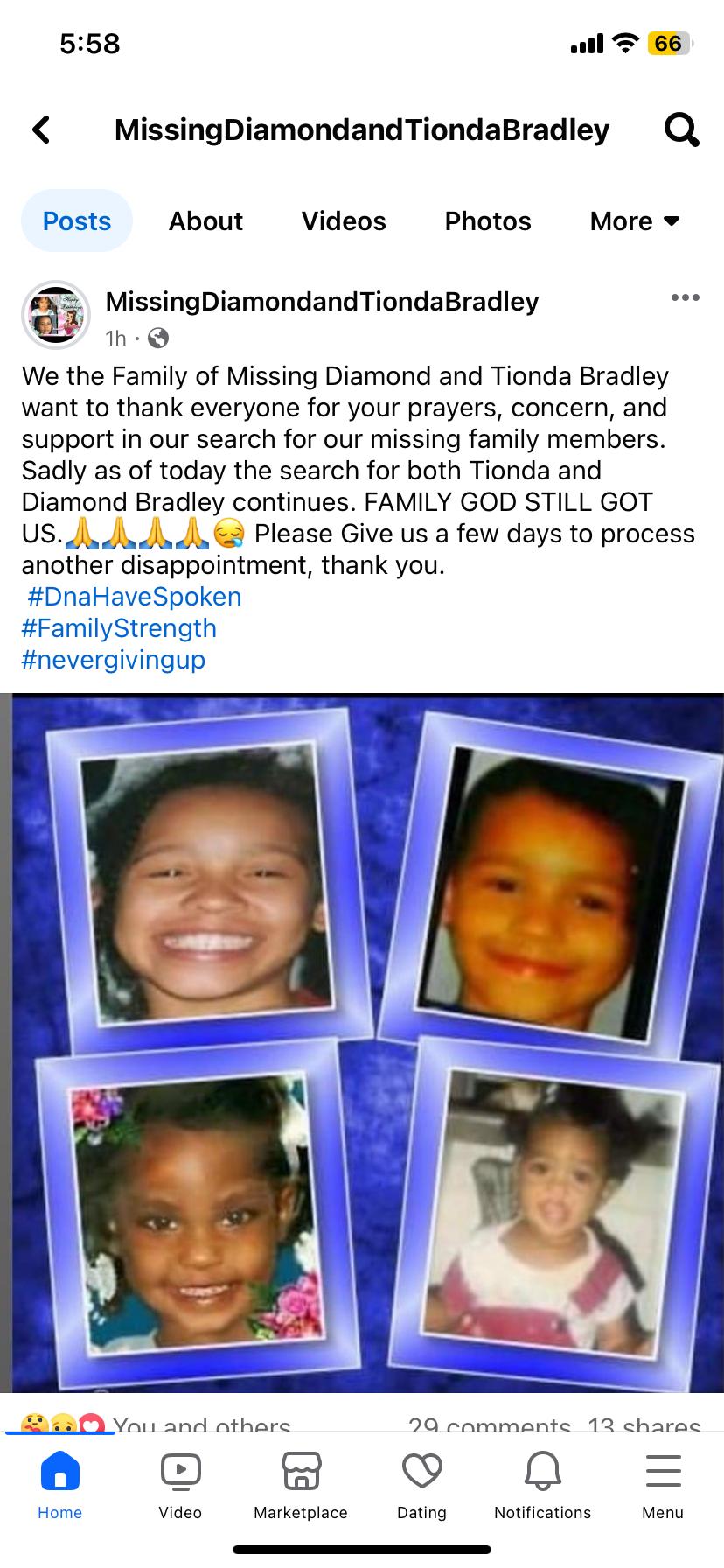Open the Menu tab

(663, 1483)
